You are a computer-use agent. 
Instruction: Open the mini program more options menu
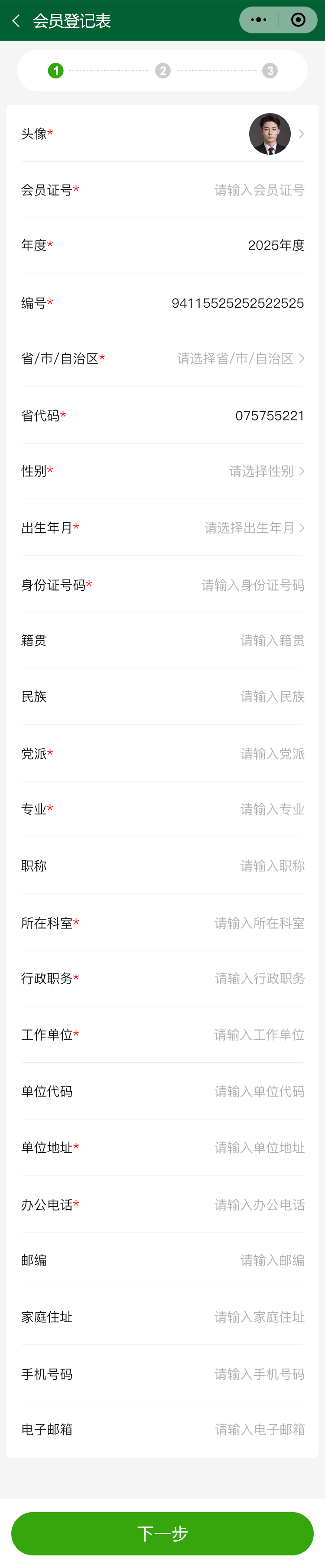pyautogui.click(x=259, y=20)
